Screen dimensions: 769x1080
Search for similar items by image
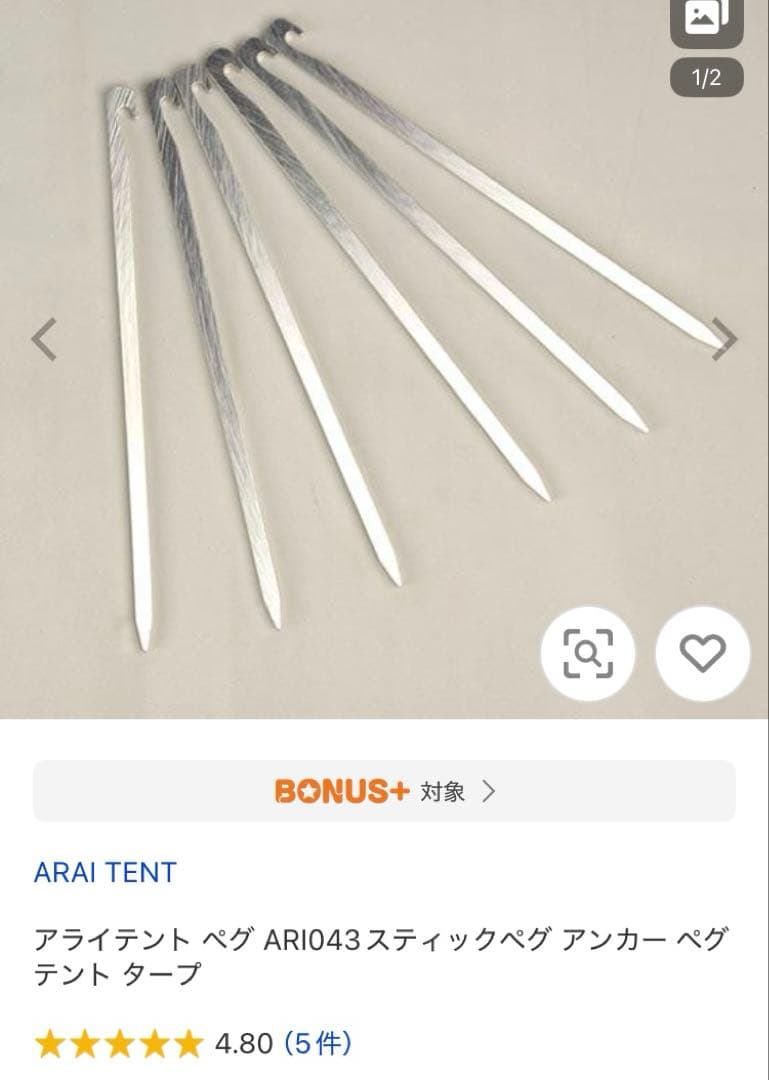click(587, 653)
